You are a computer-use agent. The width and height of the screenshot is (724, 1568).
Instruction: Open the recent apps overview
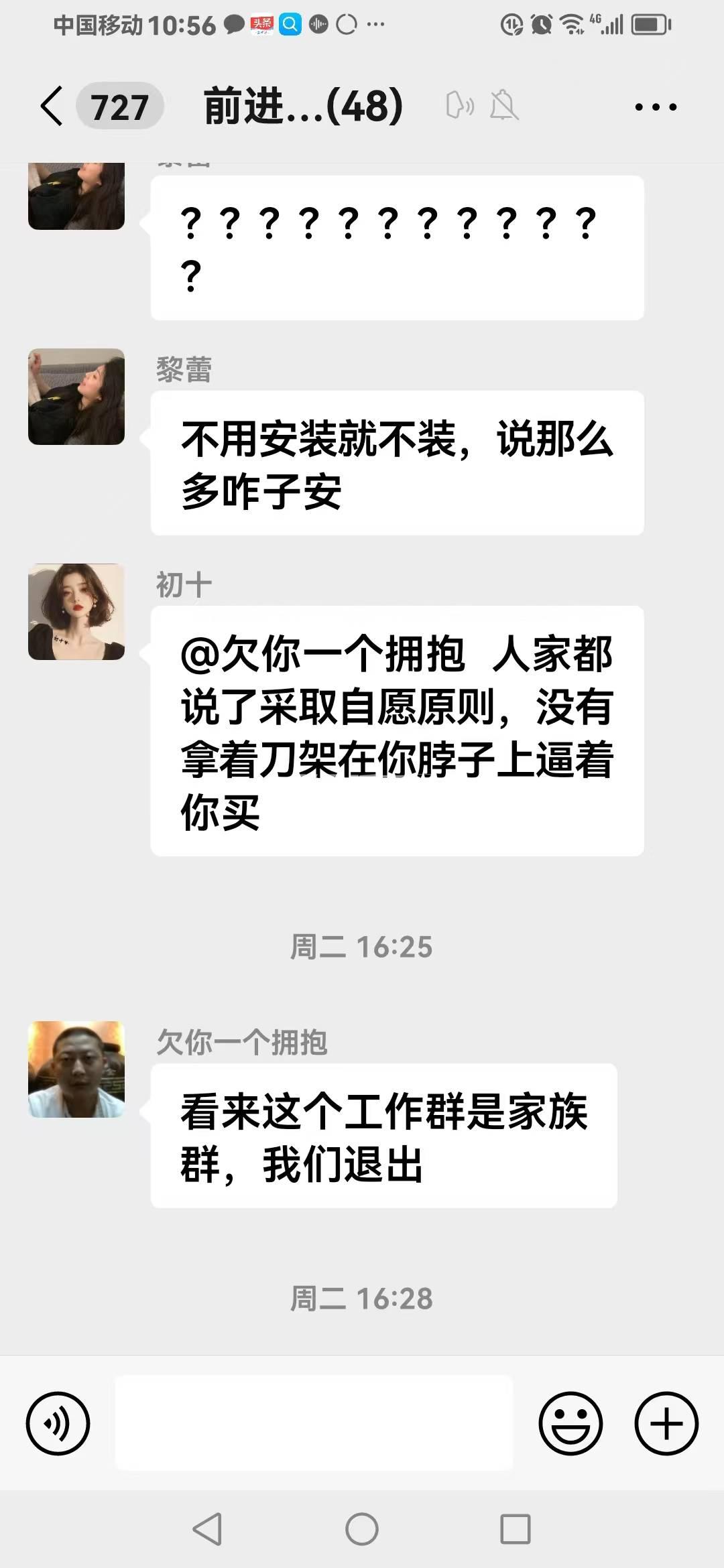coord(516,1530)
